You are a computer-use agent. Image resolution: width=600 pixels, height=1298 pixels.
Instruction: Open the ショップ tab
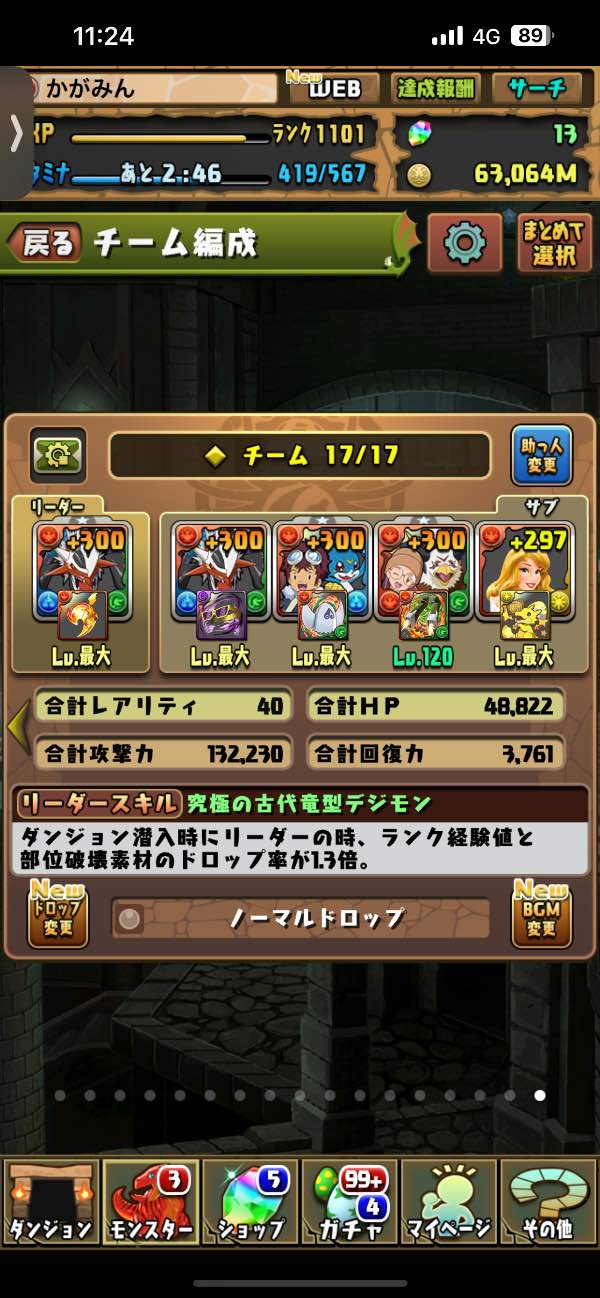pyautogui.click(x=250, y=1201)
